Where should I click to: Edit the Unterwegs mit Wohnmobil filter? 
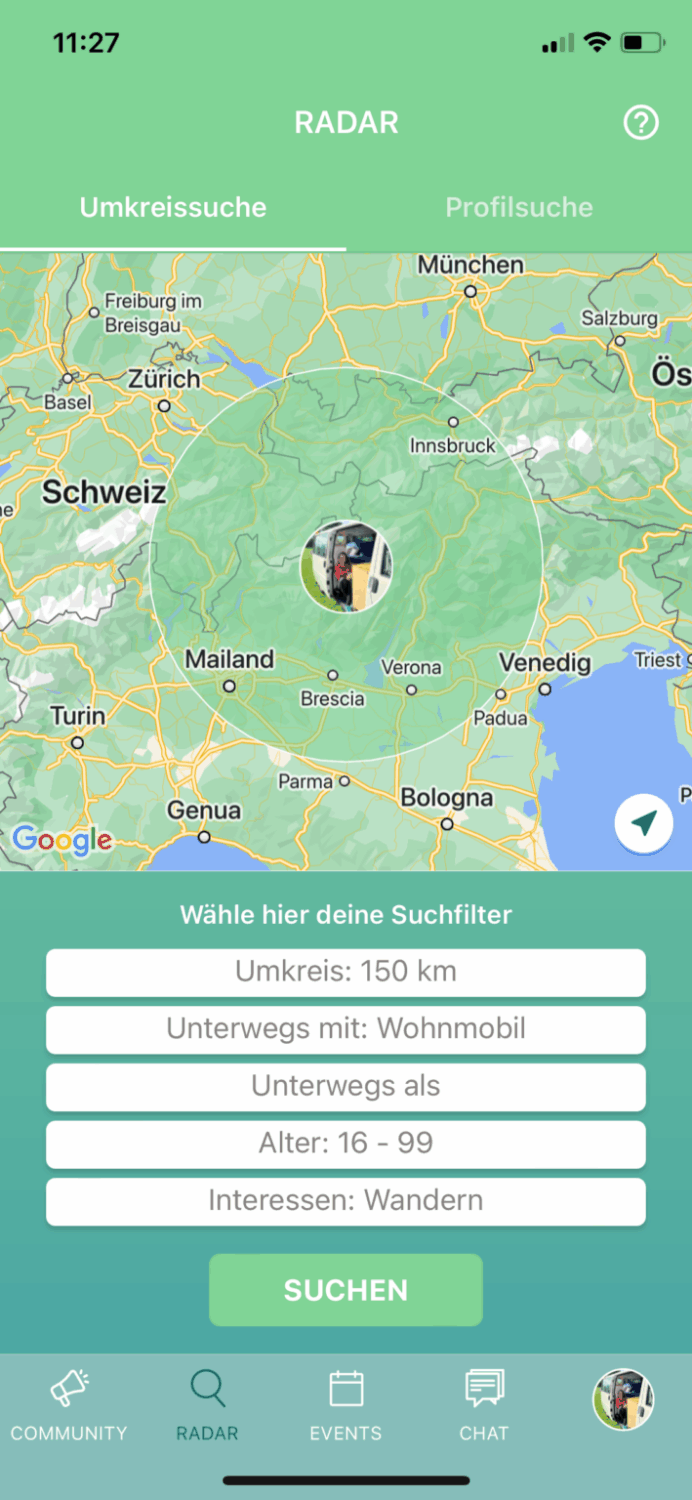pyautogui.click(x=346, y=1029)
